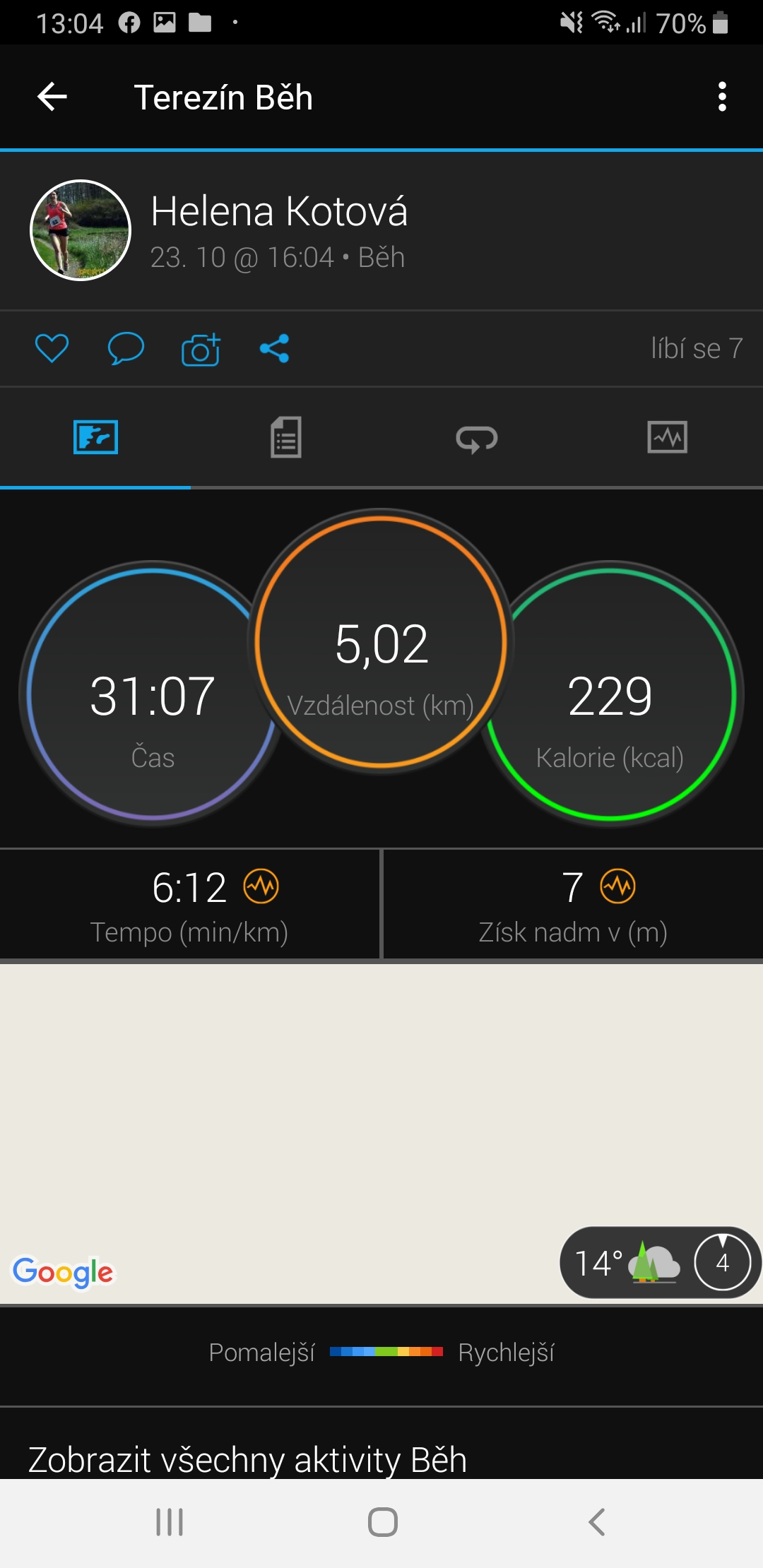Add a photo with the camera icon

point(201,348)
